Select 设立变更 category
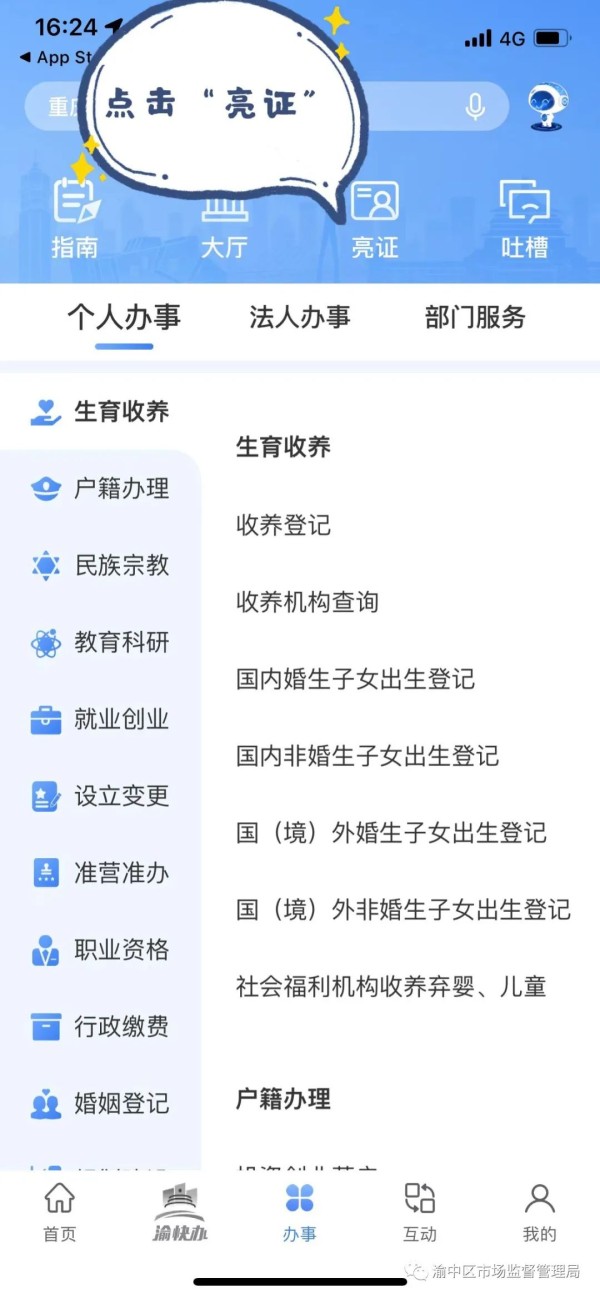 (100, 797)
